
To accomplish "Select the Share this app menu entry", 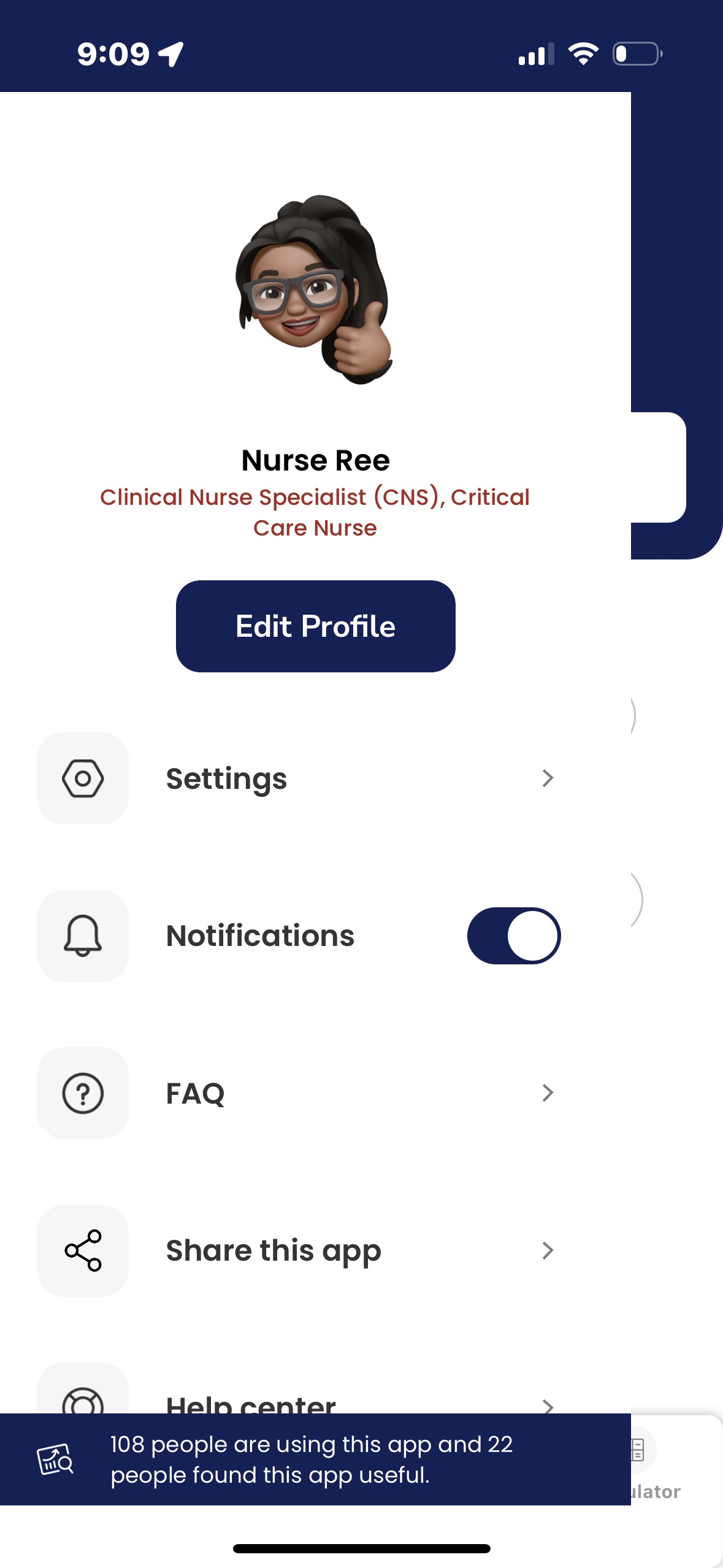I will [273, 1250].
